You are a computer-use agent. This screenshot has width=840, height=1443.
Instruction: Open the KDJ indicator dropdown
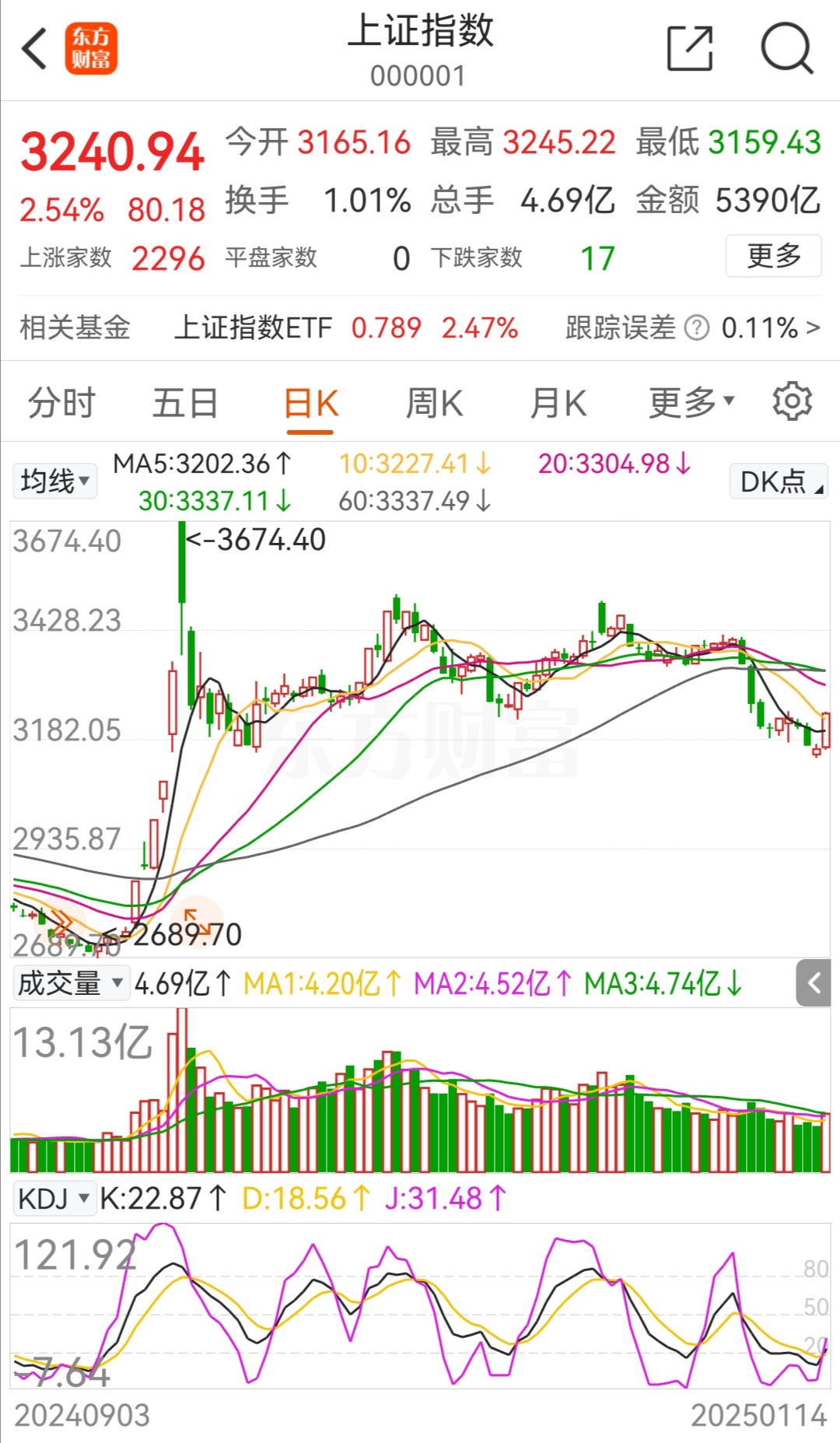point(52,1198)
